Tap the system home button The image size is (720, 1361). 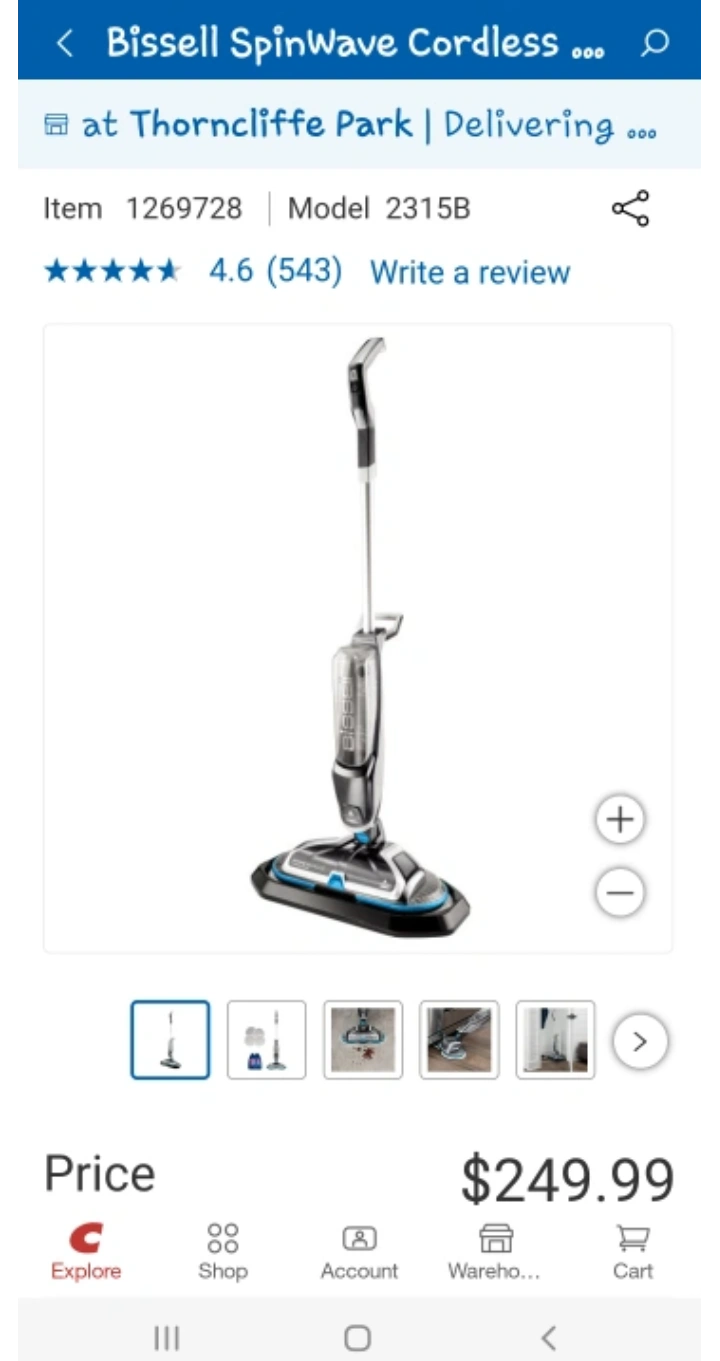pyautogui.click(x=358, y=1338)
